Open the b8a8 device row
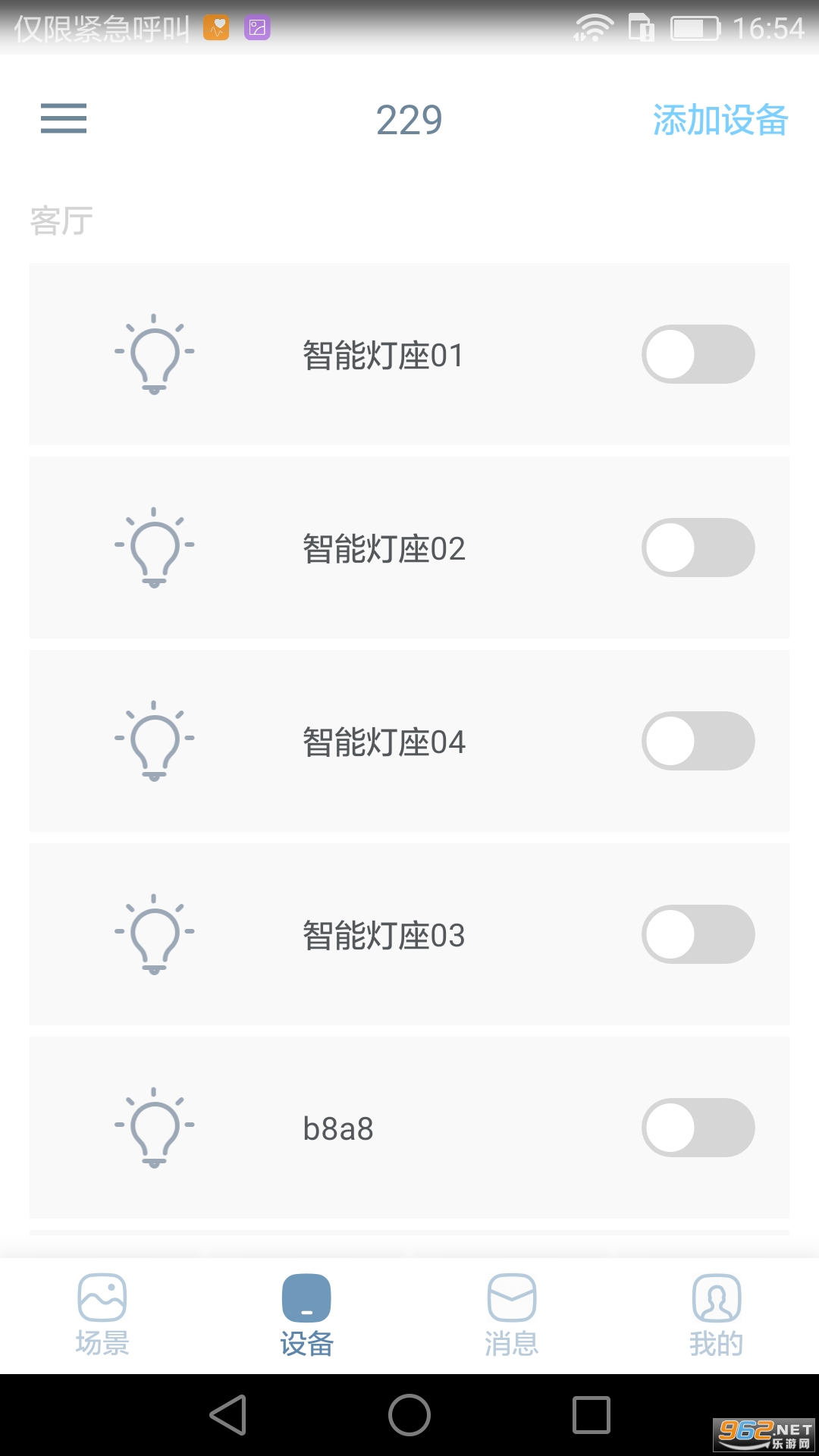 coord(409,1128)
